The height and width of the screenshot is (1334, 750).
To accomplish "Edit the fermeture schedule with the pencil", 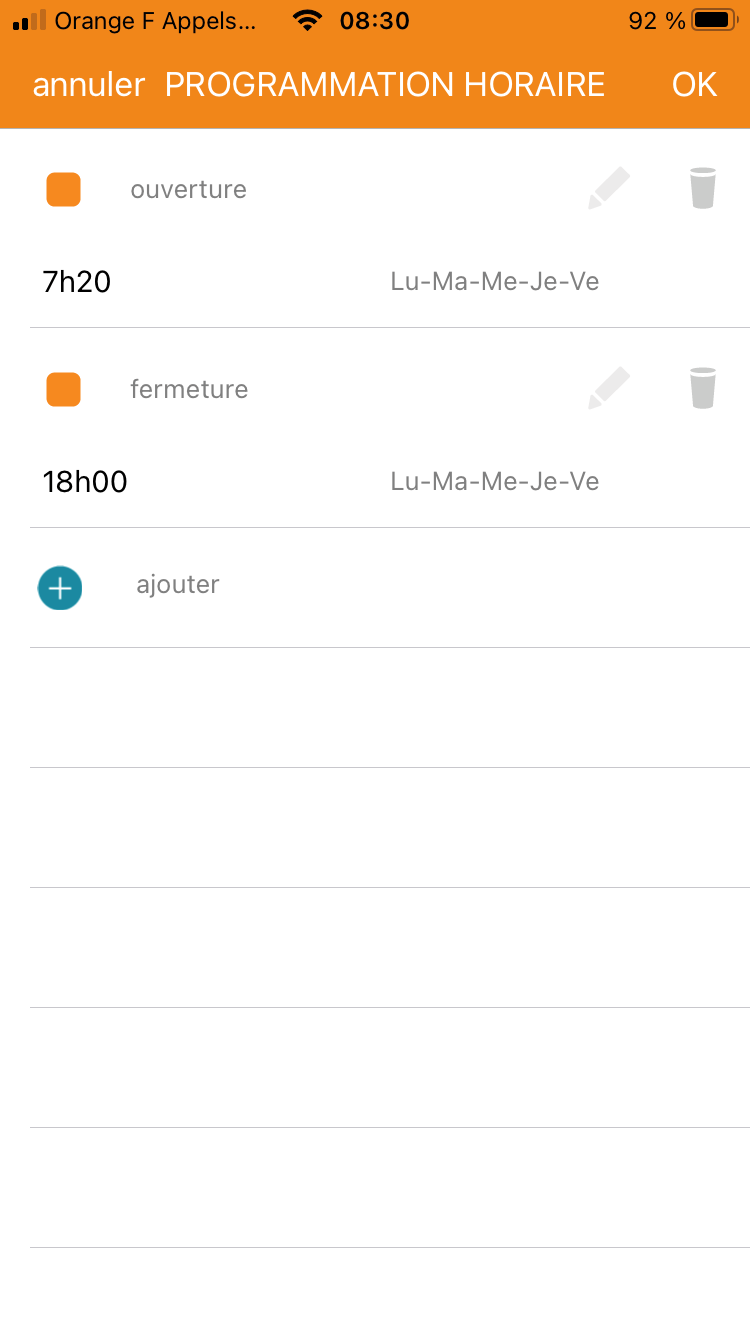I will (x=609, y=388).
